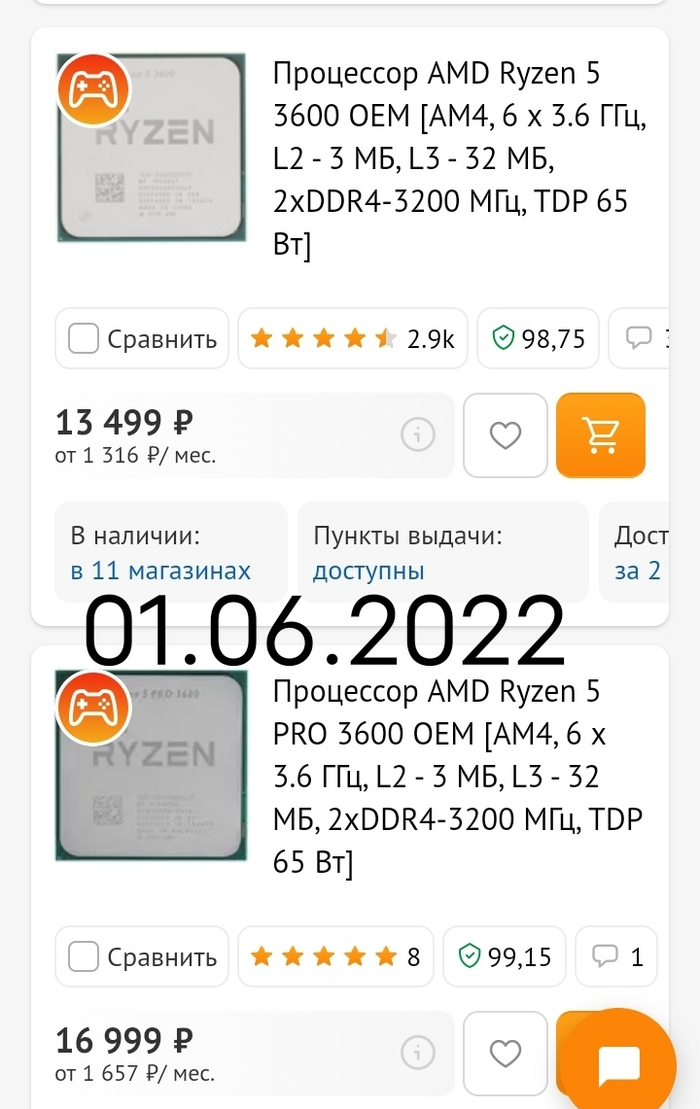700x1109 pixels.
Task: Add Ryzen 5 3600 OEM to cart
Action: pos(600,435)
